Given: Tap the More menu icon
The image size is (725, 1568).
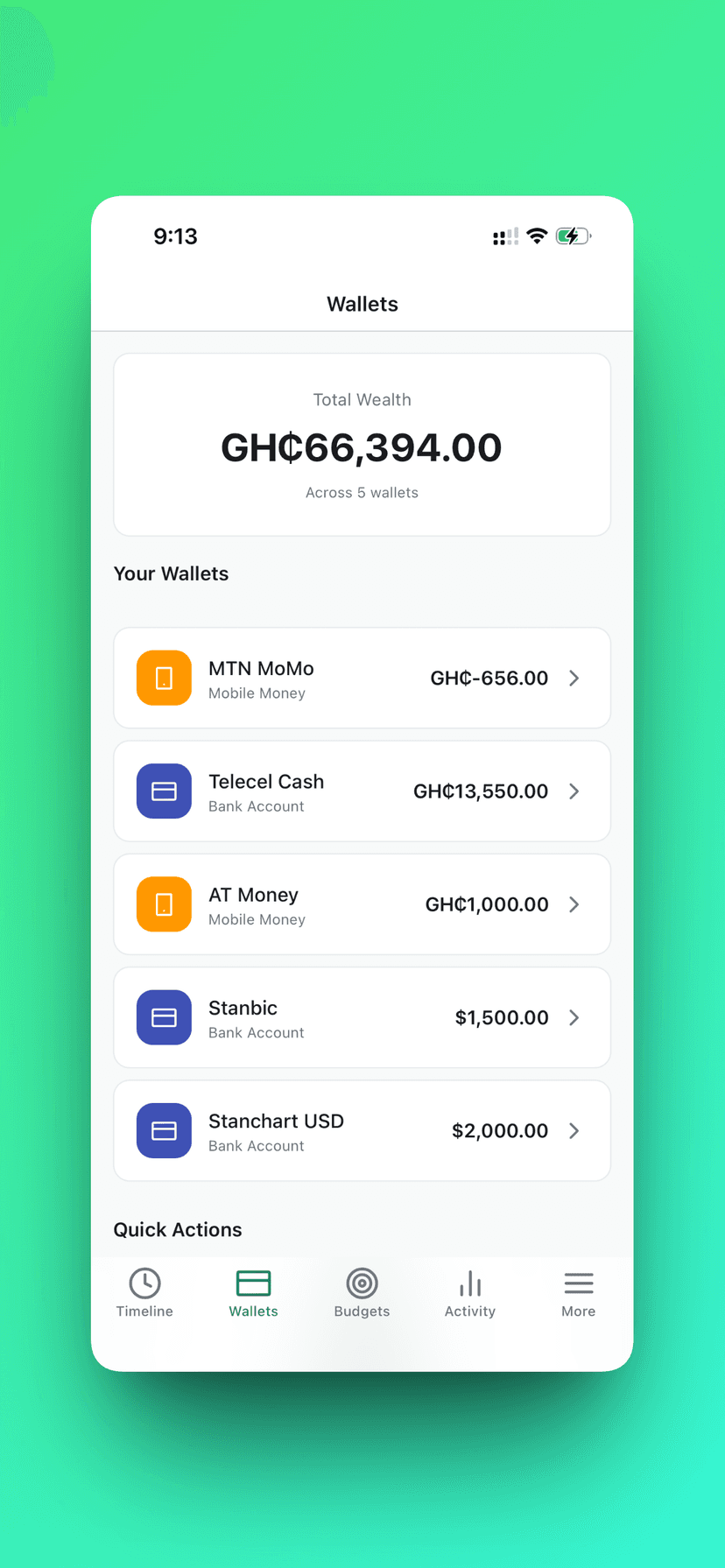Looking at the screenshot, I should click(x=578, y=1283).
